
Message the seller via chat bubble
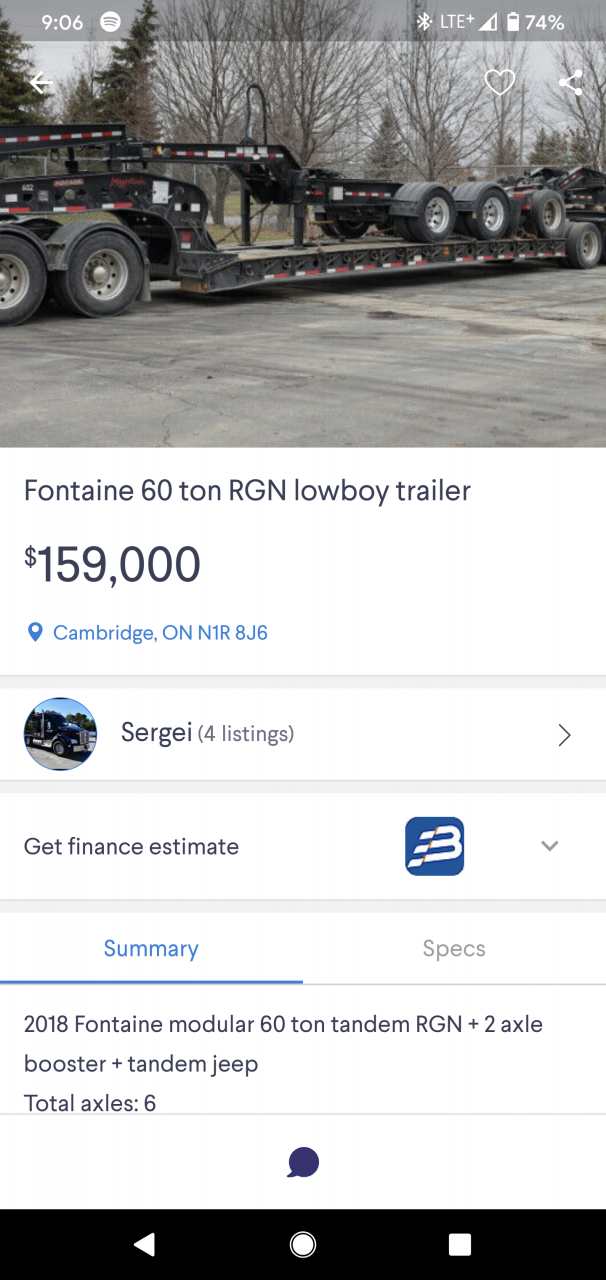(303, 1162)
